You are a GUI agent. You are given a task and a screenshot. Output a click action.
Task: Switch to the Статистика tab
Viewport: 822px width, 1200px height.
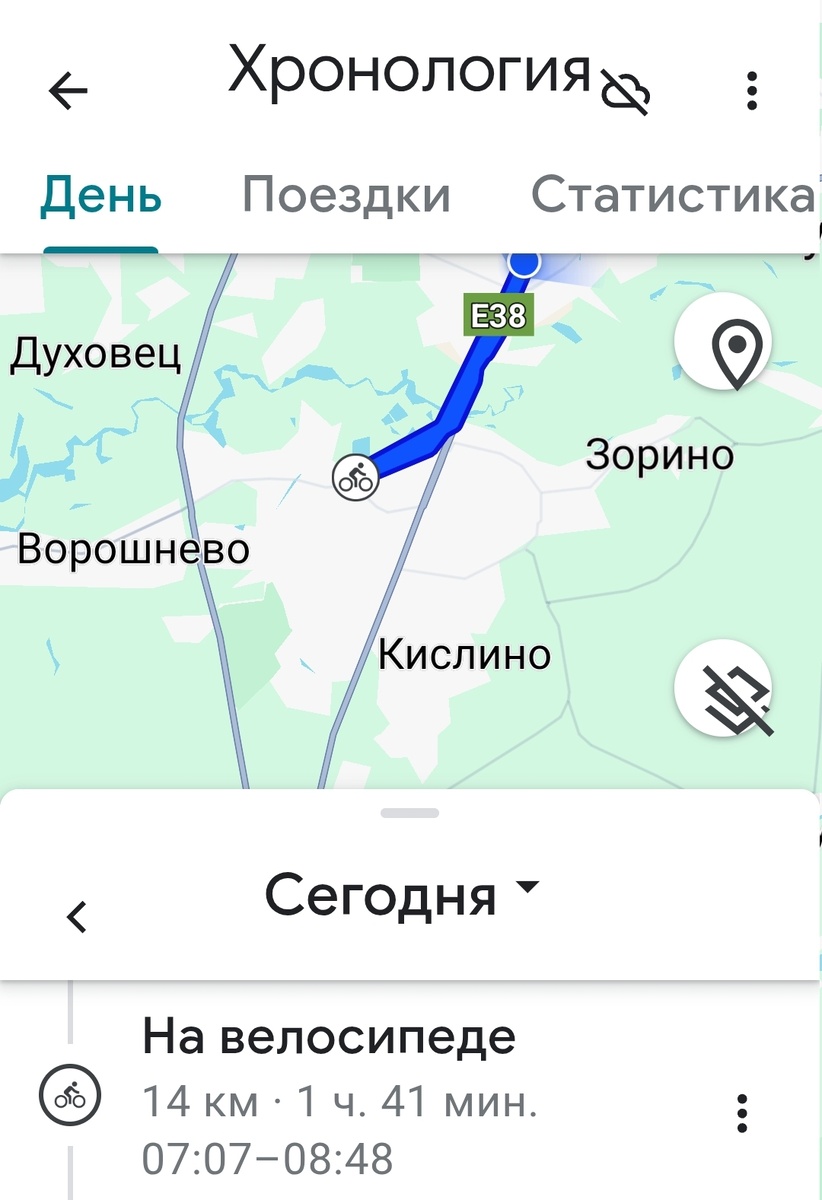[x=675, y=195]
